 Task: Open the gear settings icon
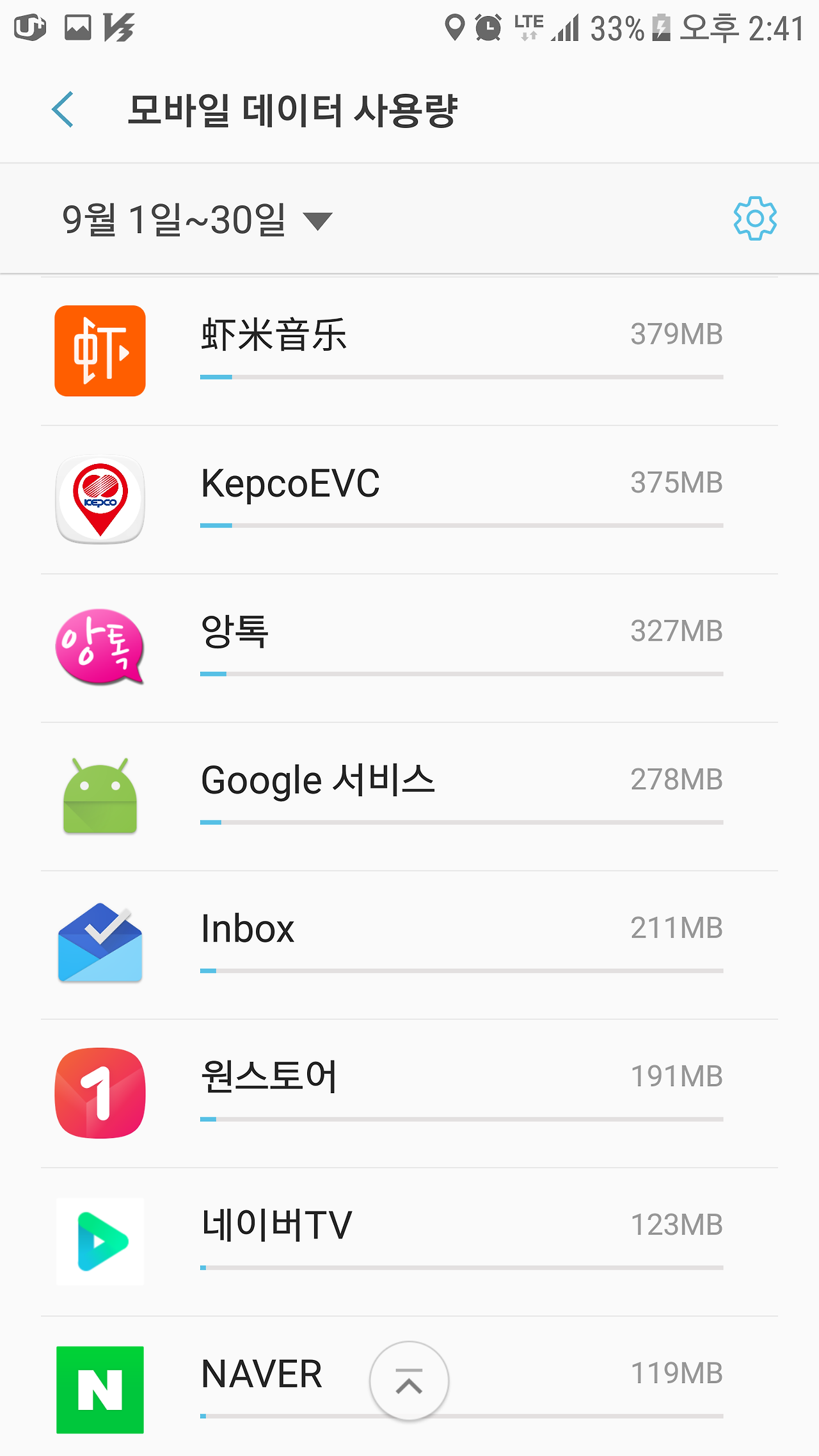755,218
